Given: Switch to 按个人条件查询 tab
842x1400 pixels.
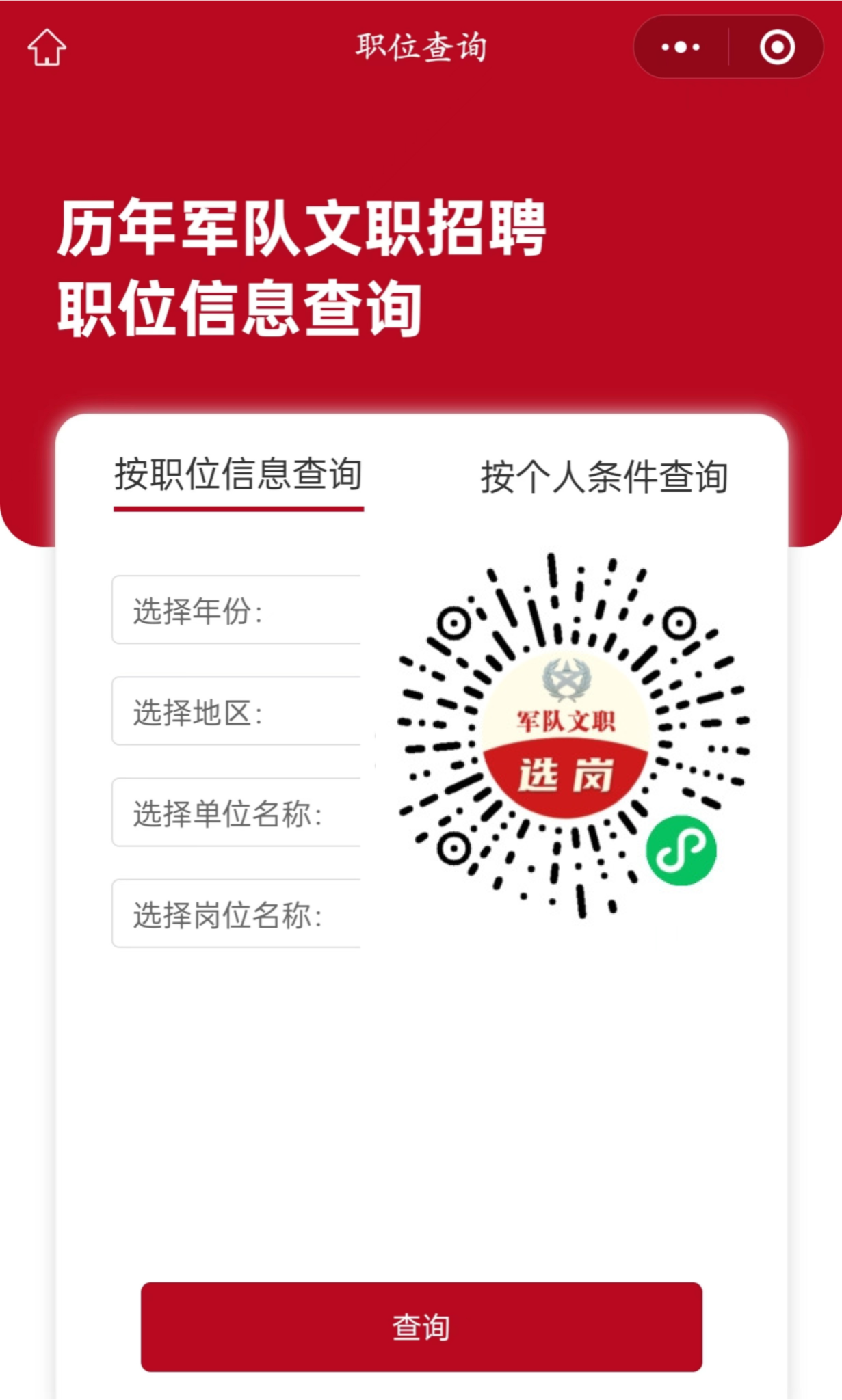Looking at the screenshot, I should [x=603, y=476].
